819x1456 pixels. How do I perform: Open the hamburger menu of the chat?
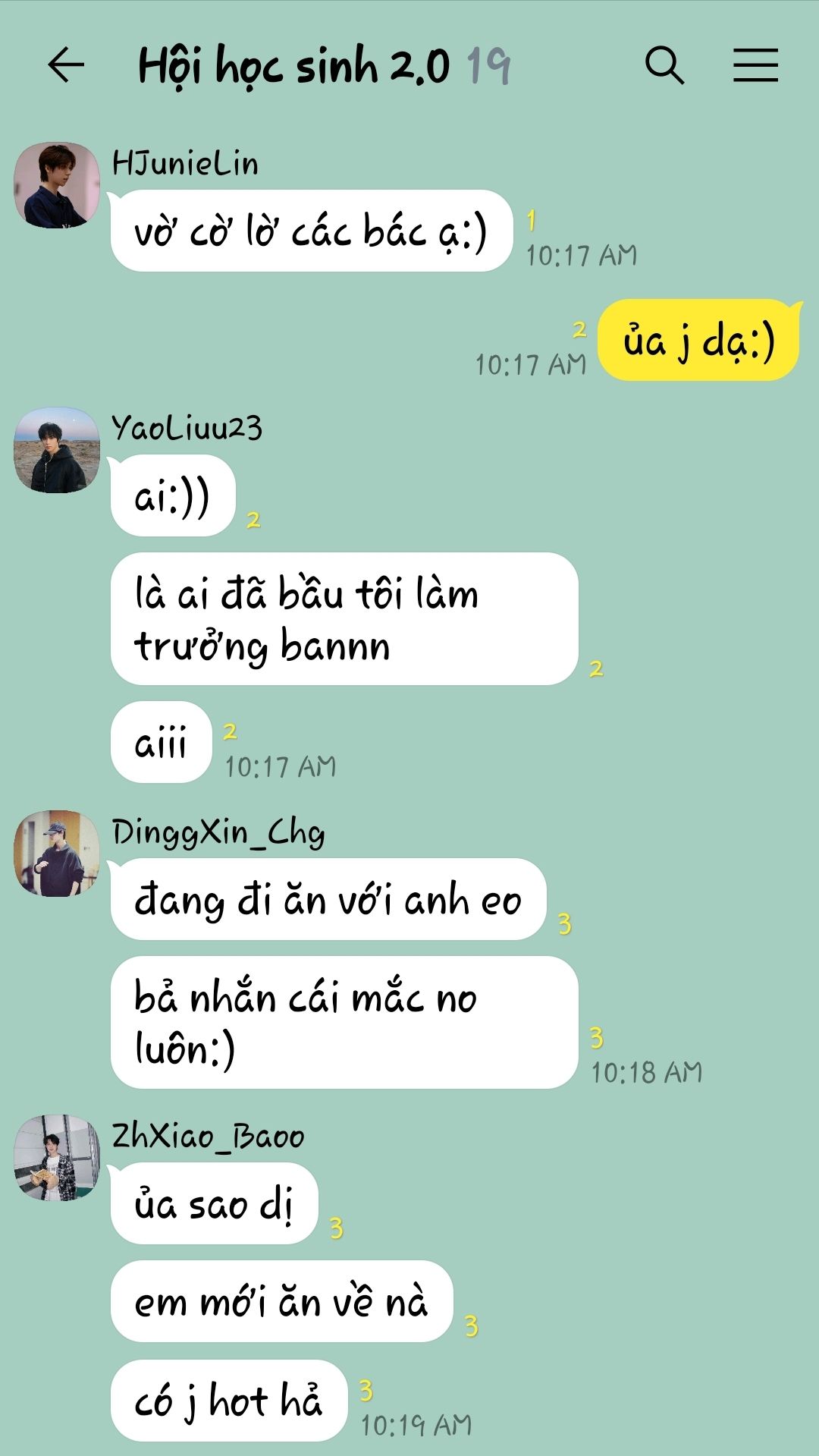click(x=755, y=65)
